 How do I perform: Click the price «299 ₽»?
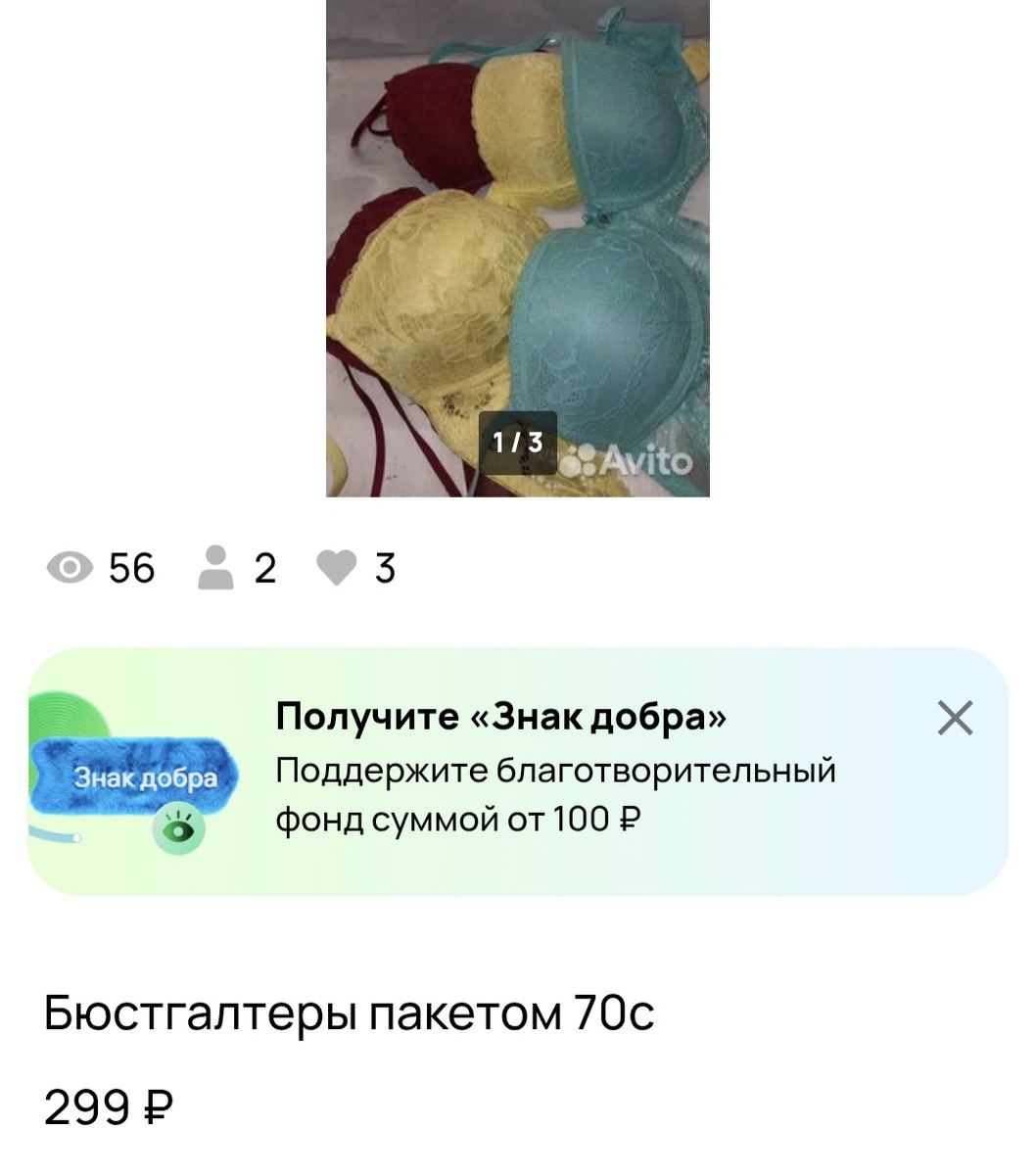coord(108,1108)
